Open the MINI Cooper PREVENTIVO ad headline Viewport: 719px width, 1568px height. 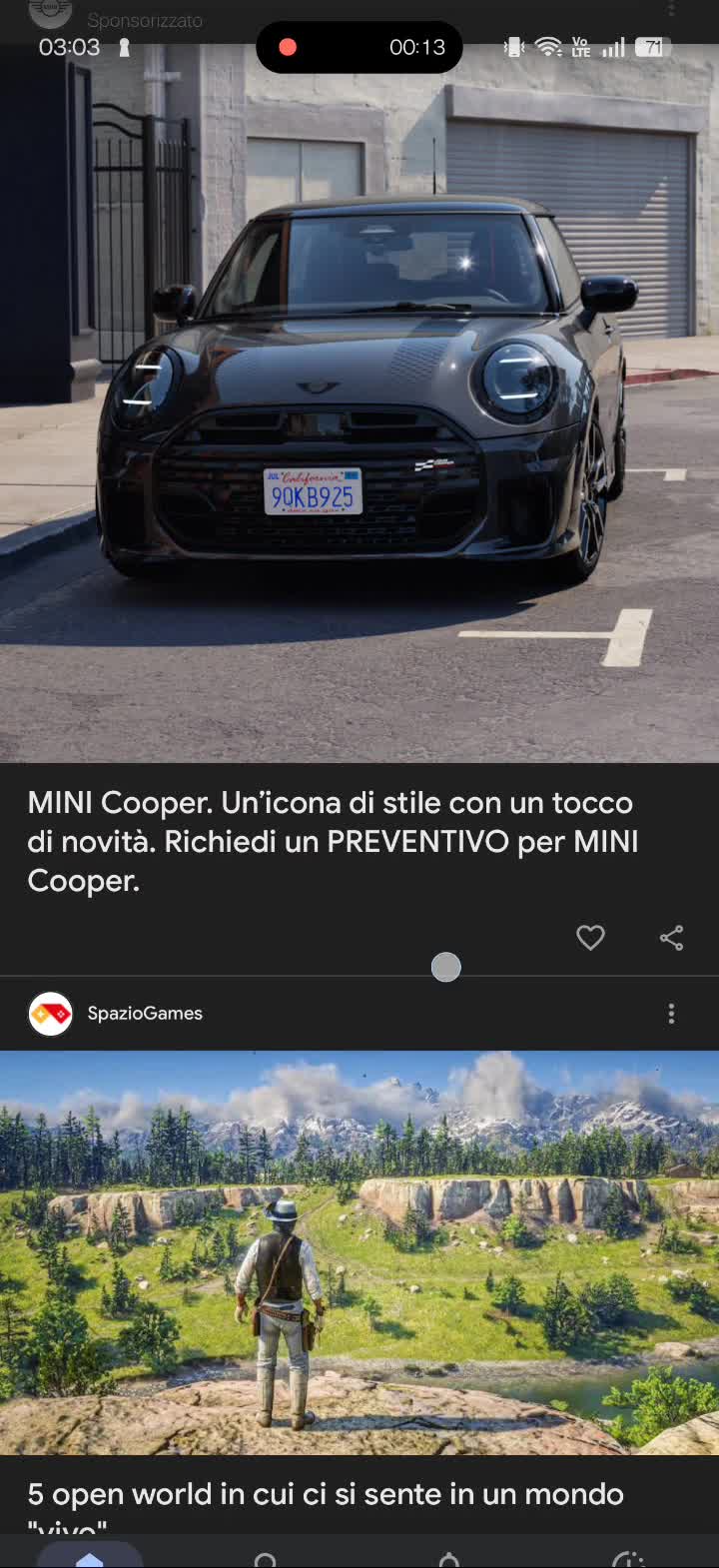point(332,841)
